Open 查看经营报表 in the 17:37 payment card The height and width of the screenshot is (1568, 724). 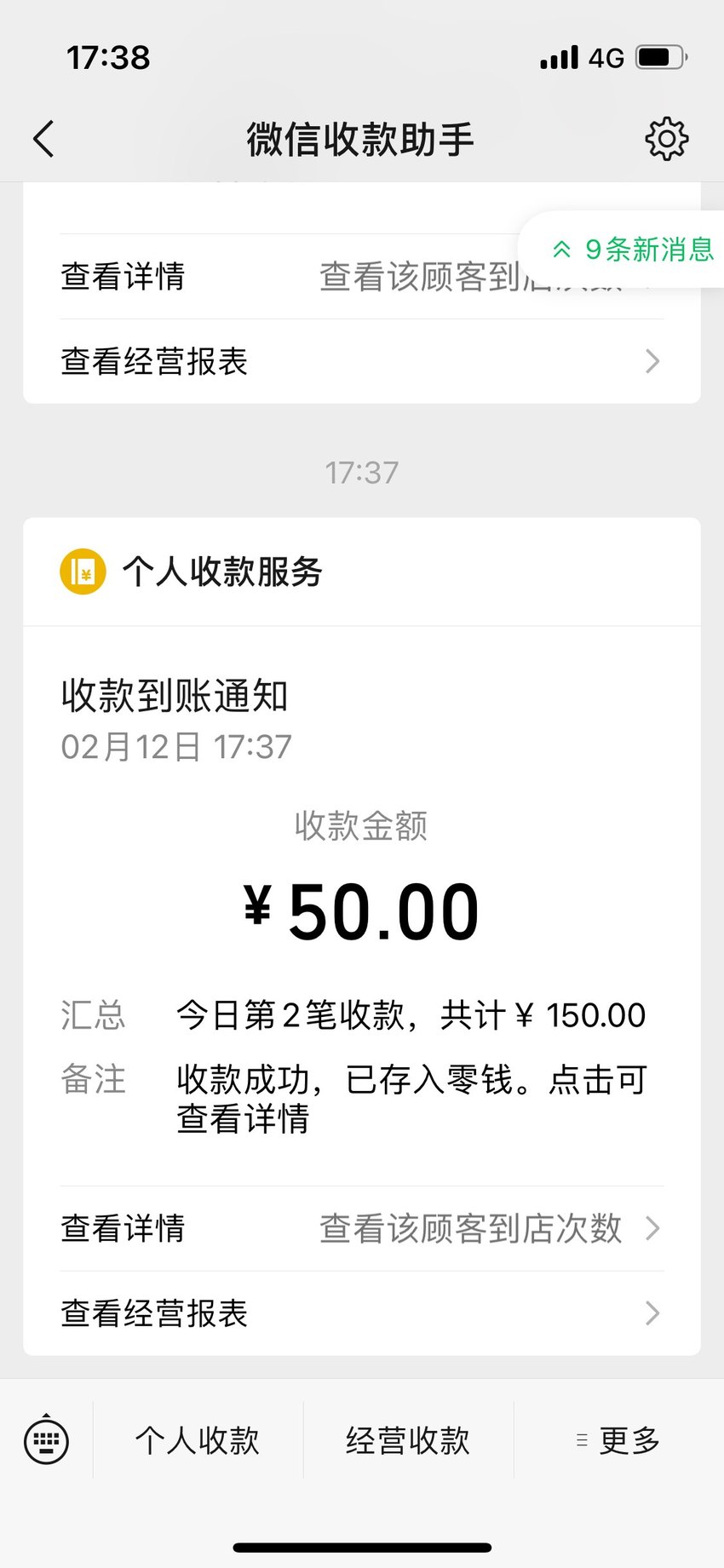point(362,1313)
